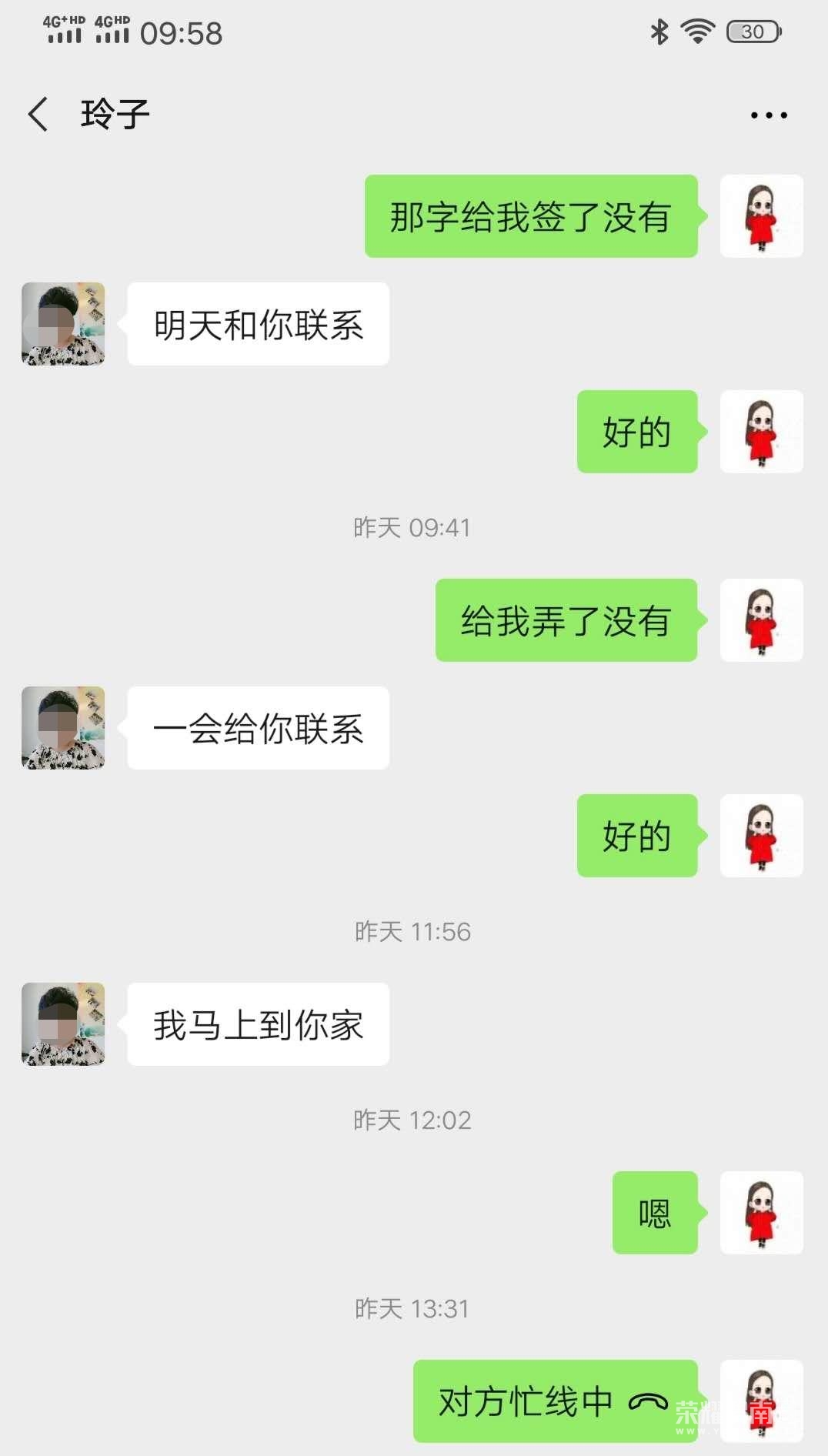Open your avatar beside 给我弄了没有
828x1456 pixels.
761,620
